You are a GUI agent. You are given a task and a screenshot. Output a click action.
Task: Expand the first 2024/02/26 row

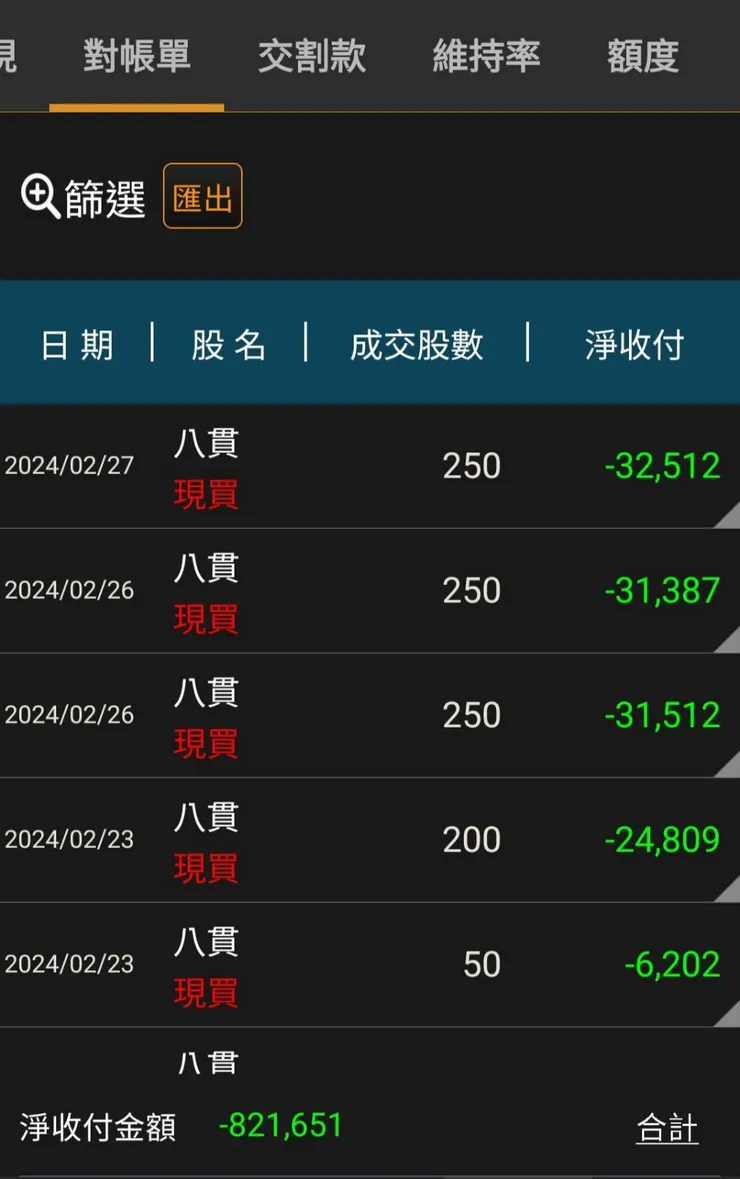[370, 590]
